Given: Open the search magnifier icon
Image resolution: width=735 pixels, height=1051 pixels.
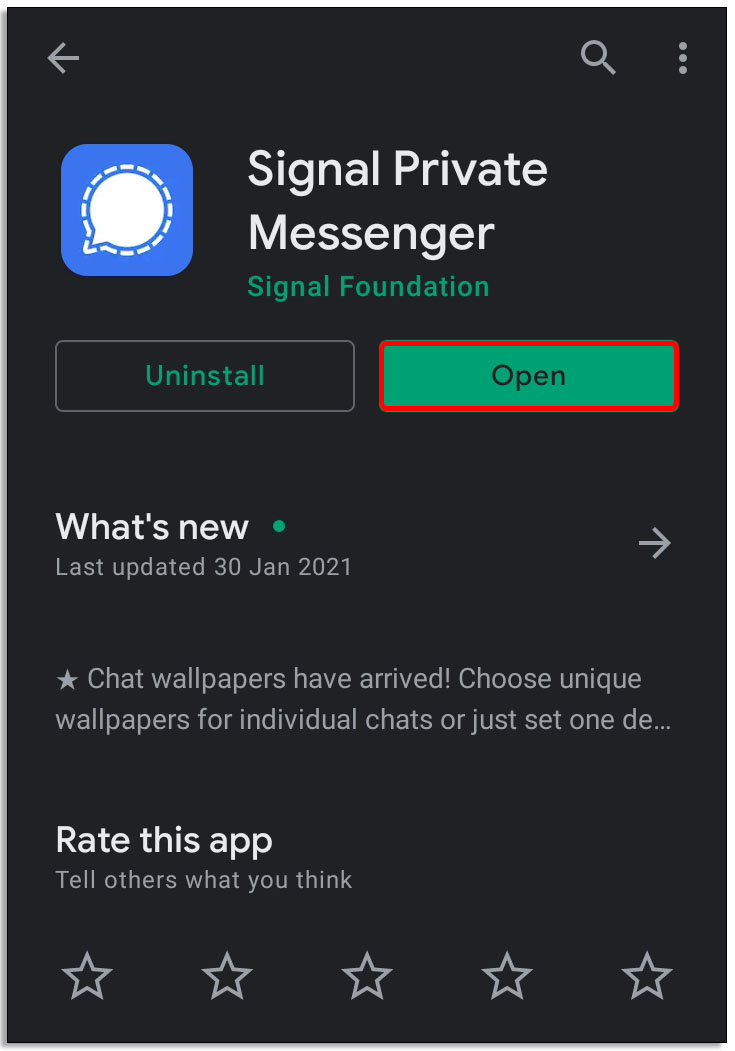Looking at the screenshot, I should [598, 58].
